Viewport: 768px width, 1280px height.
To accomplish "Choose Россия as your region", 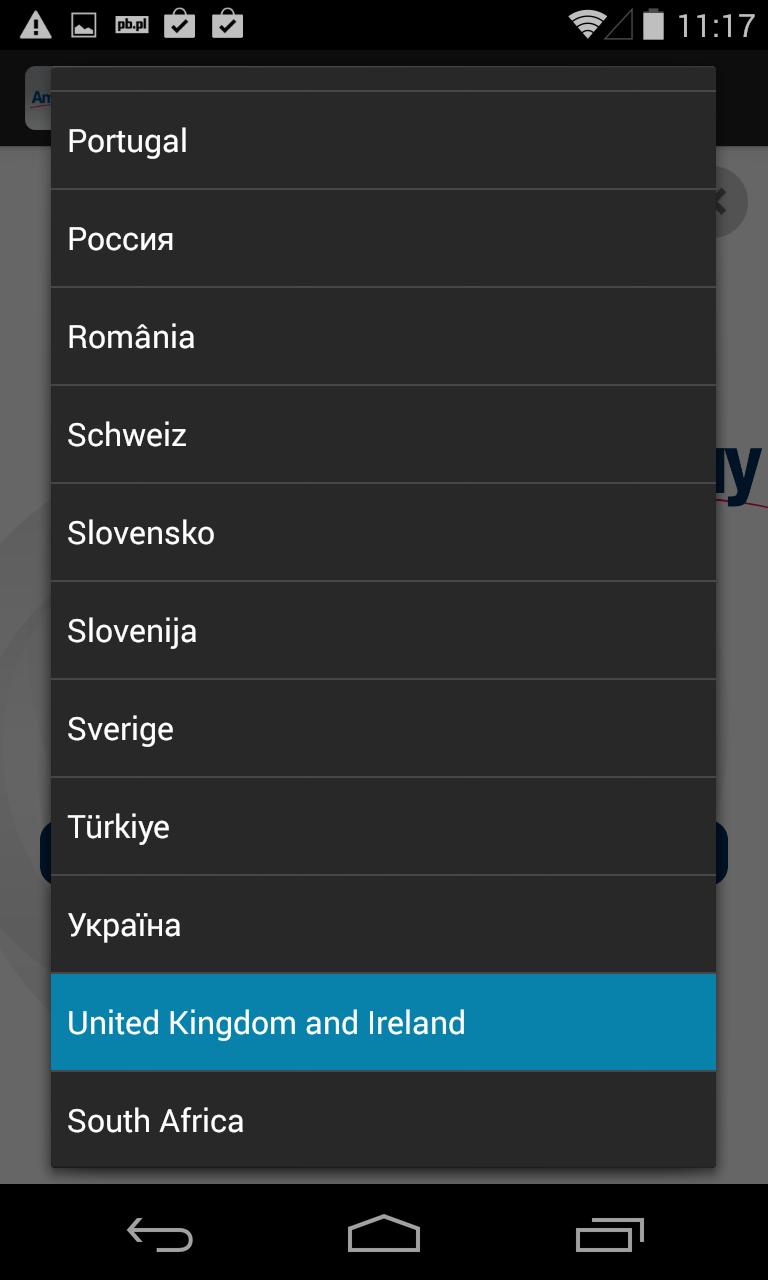I will [x=383, y=238].
